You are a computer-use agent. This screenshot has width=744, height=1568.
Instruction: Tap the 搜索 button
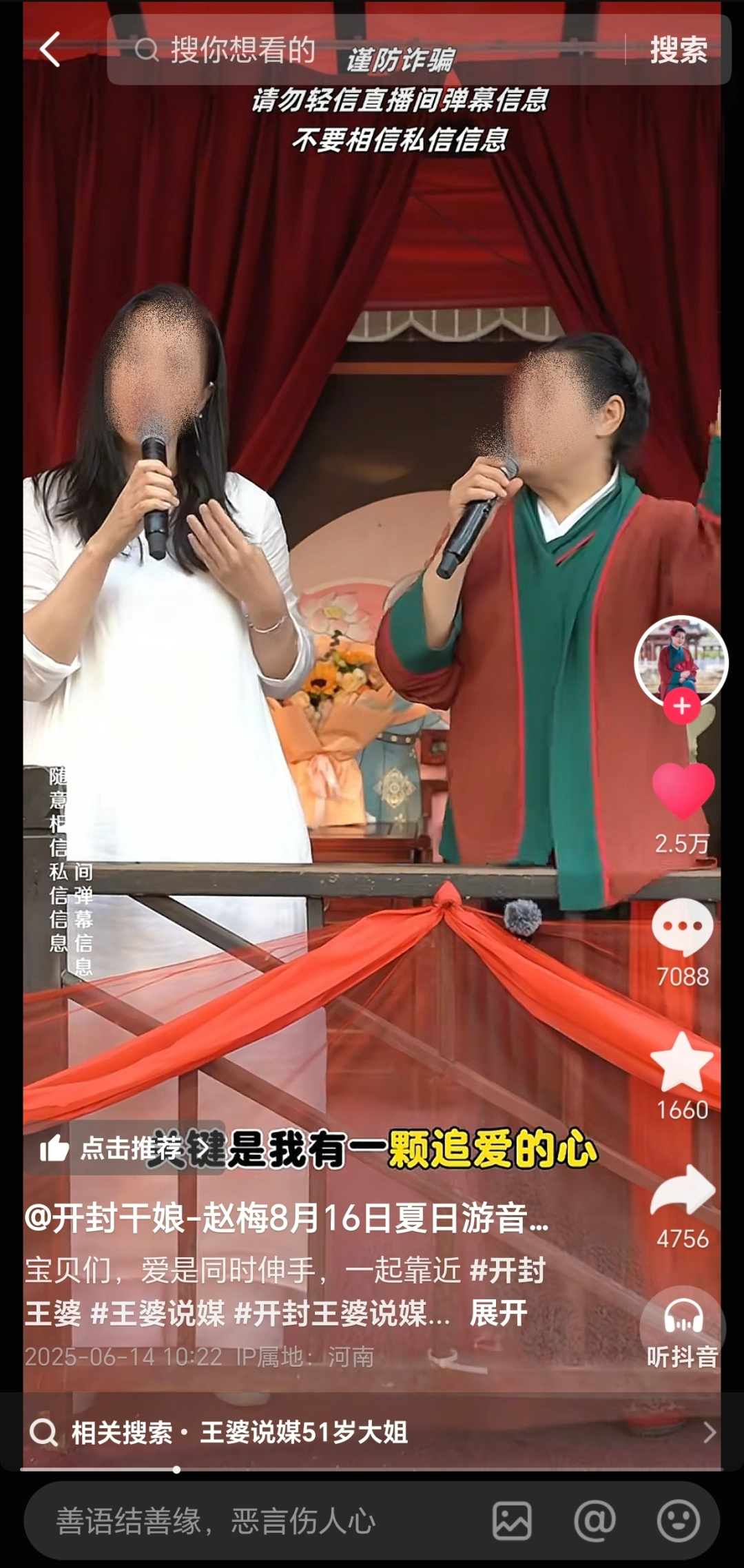tap(678, 50)
